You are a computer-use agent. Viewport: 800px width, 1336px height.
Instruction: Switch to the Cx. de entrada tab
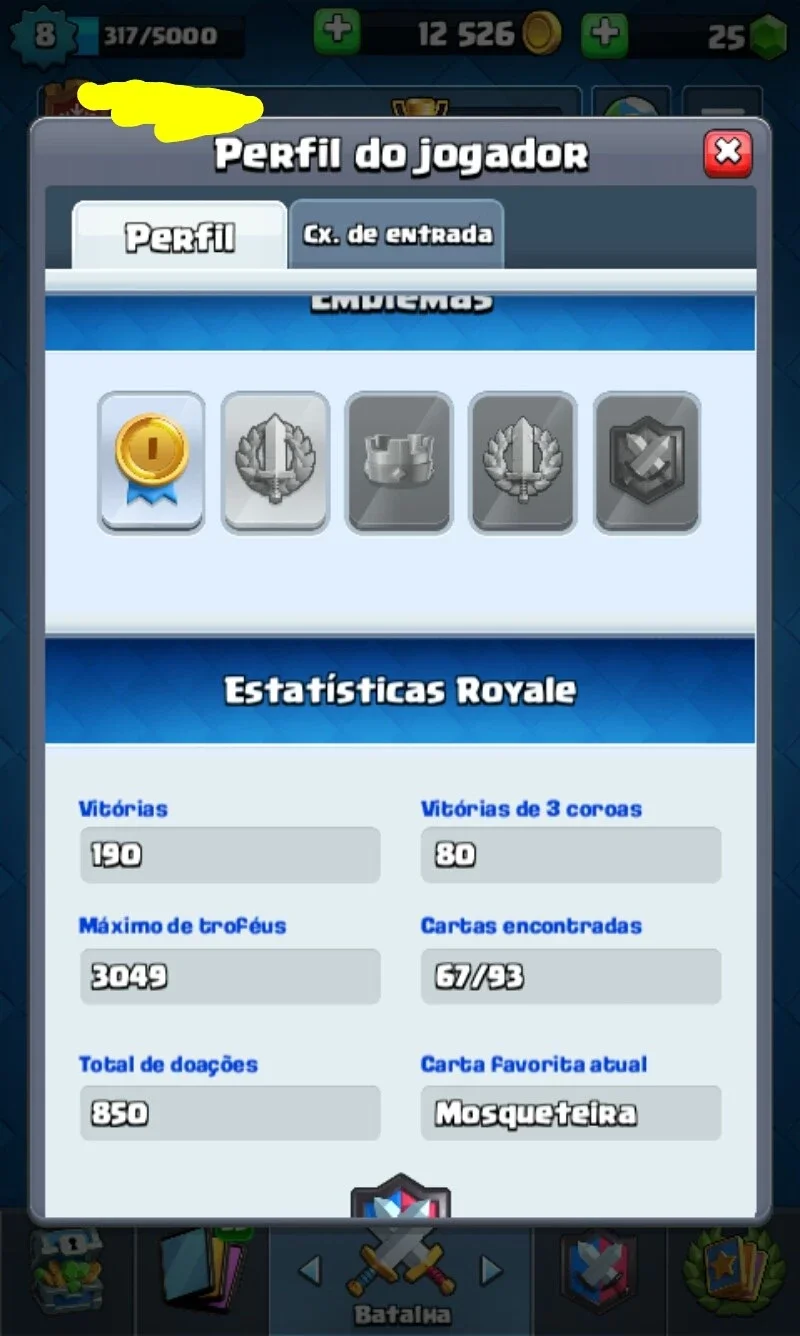point(397,234)
